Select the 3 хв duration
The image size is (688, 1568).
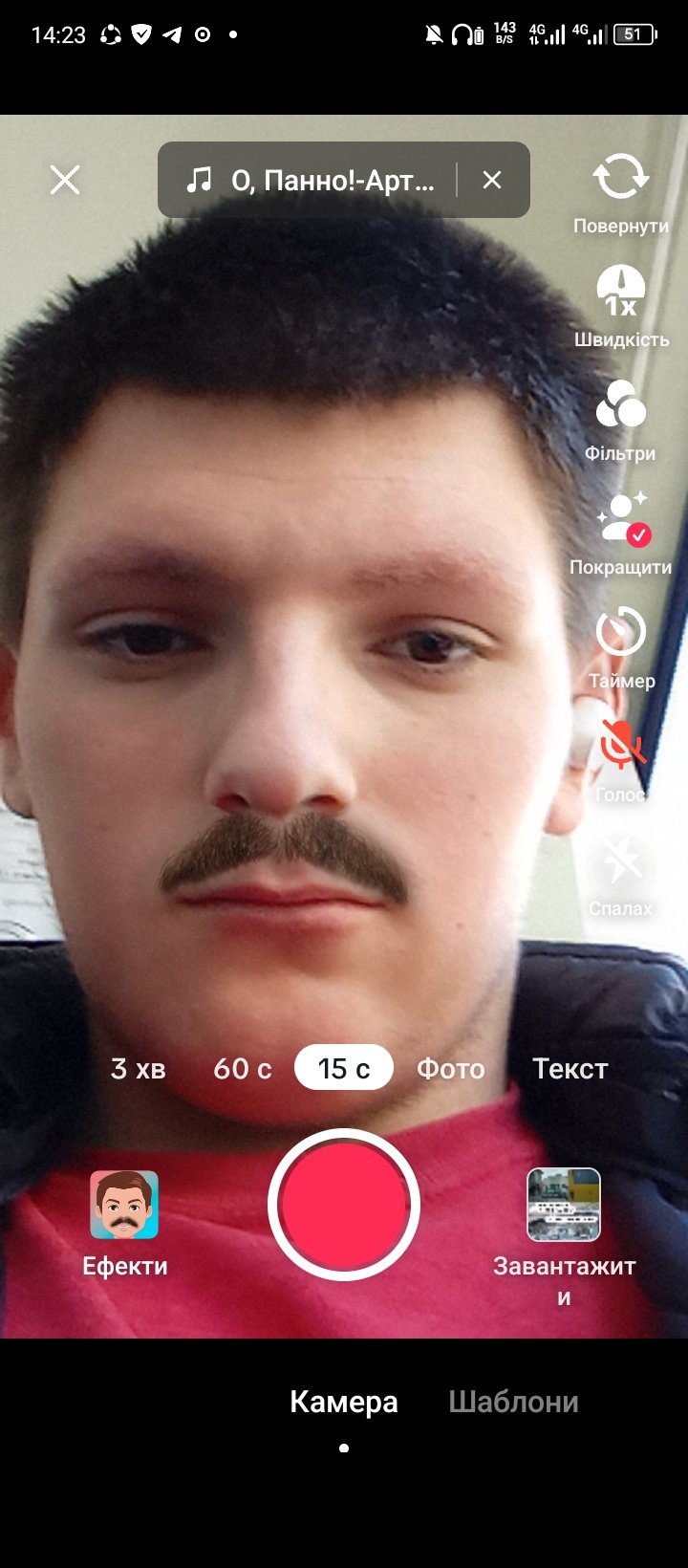(x=139, y=1068)
